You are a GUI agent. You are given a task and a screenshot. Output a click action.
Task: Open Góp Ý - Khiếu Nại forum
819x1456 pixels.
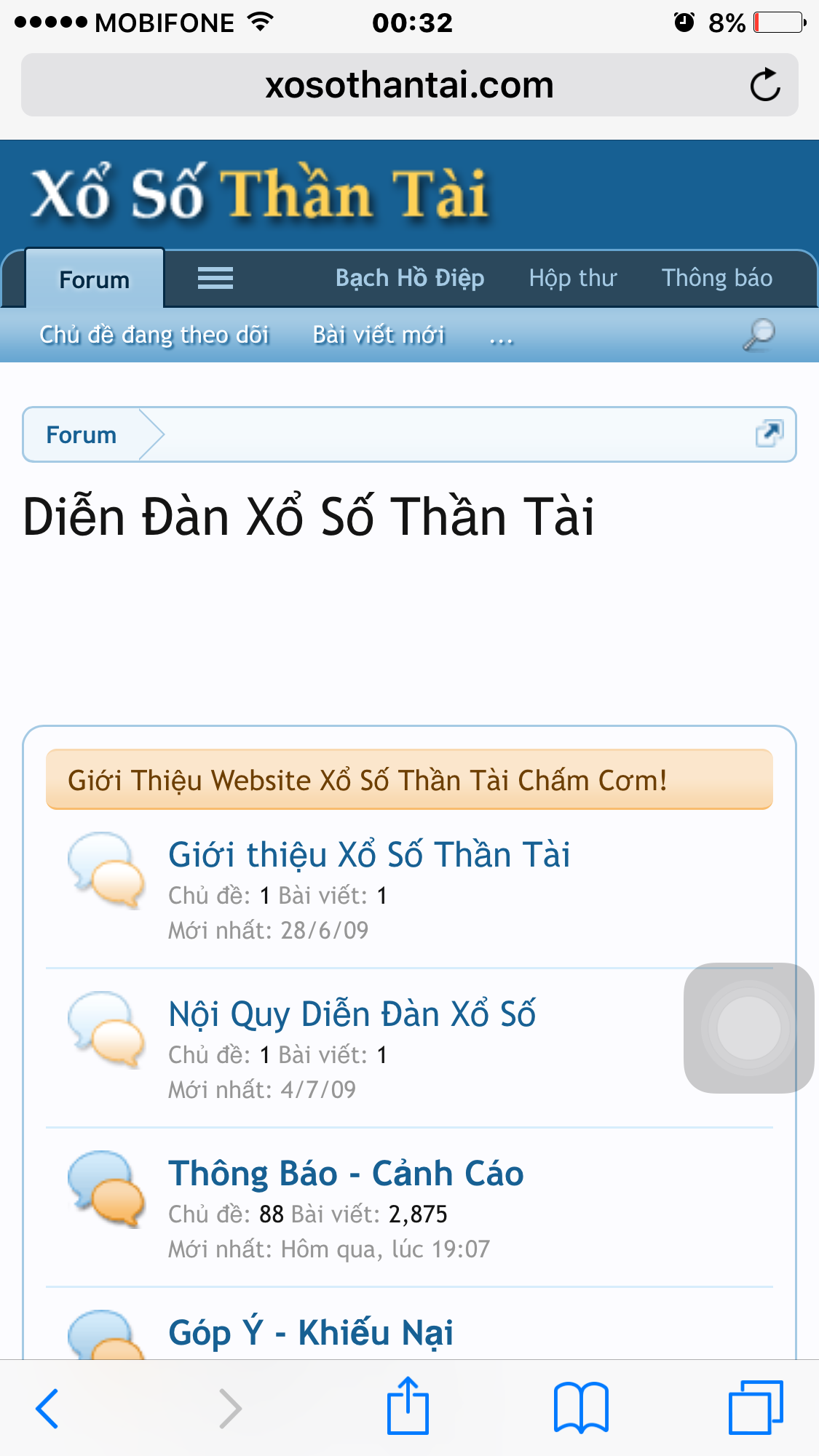point(311,1333)
